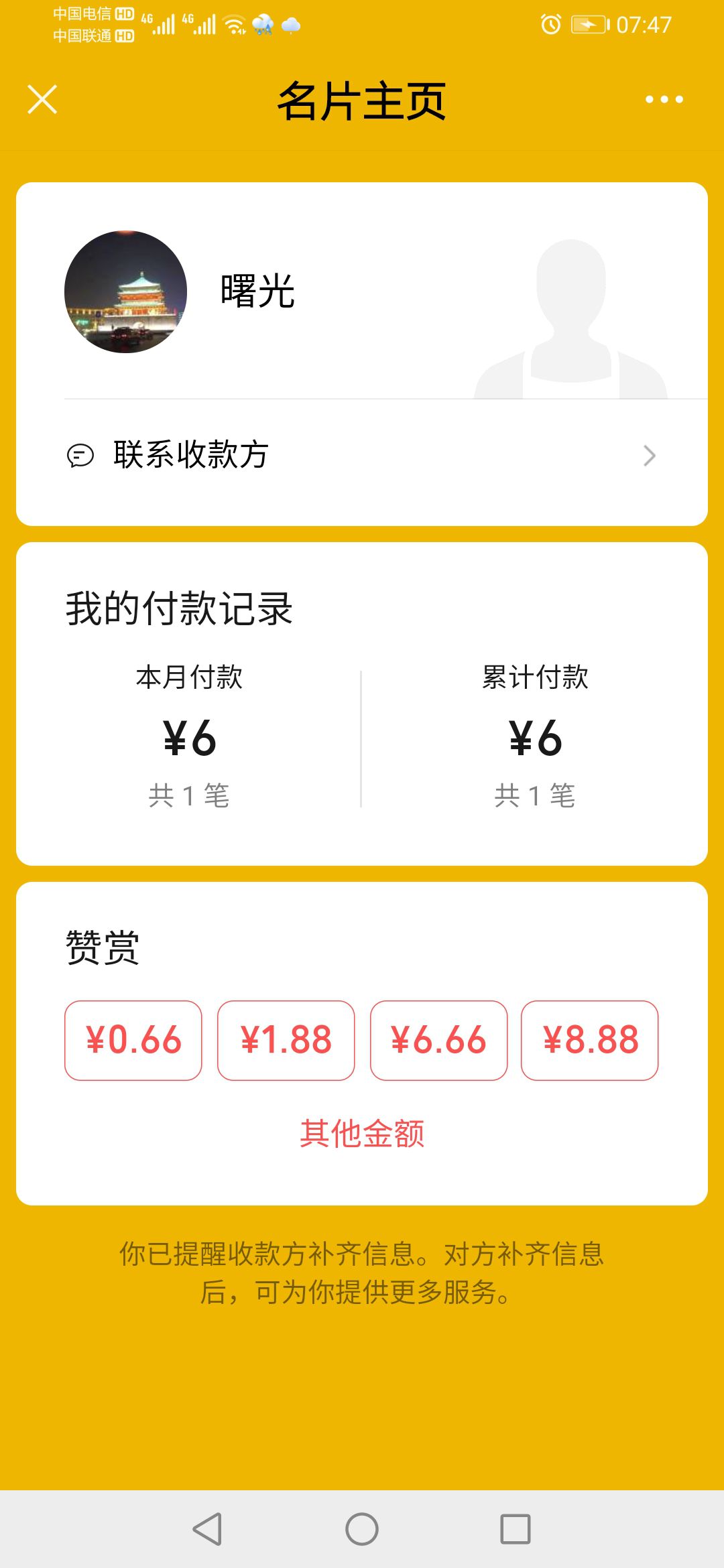Close the 名片主页 page
Image resolution: width=724 pixels, height=1568 pixels.
click(x=42, y=99)
